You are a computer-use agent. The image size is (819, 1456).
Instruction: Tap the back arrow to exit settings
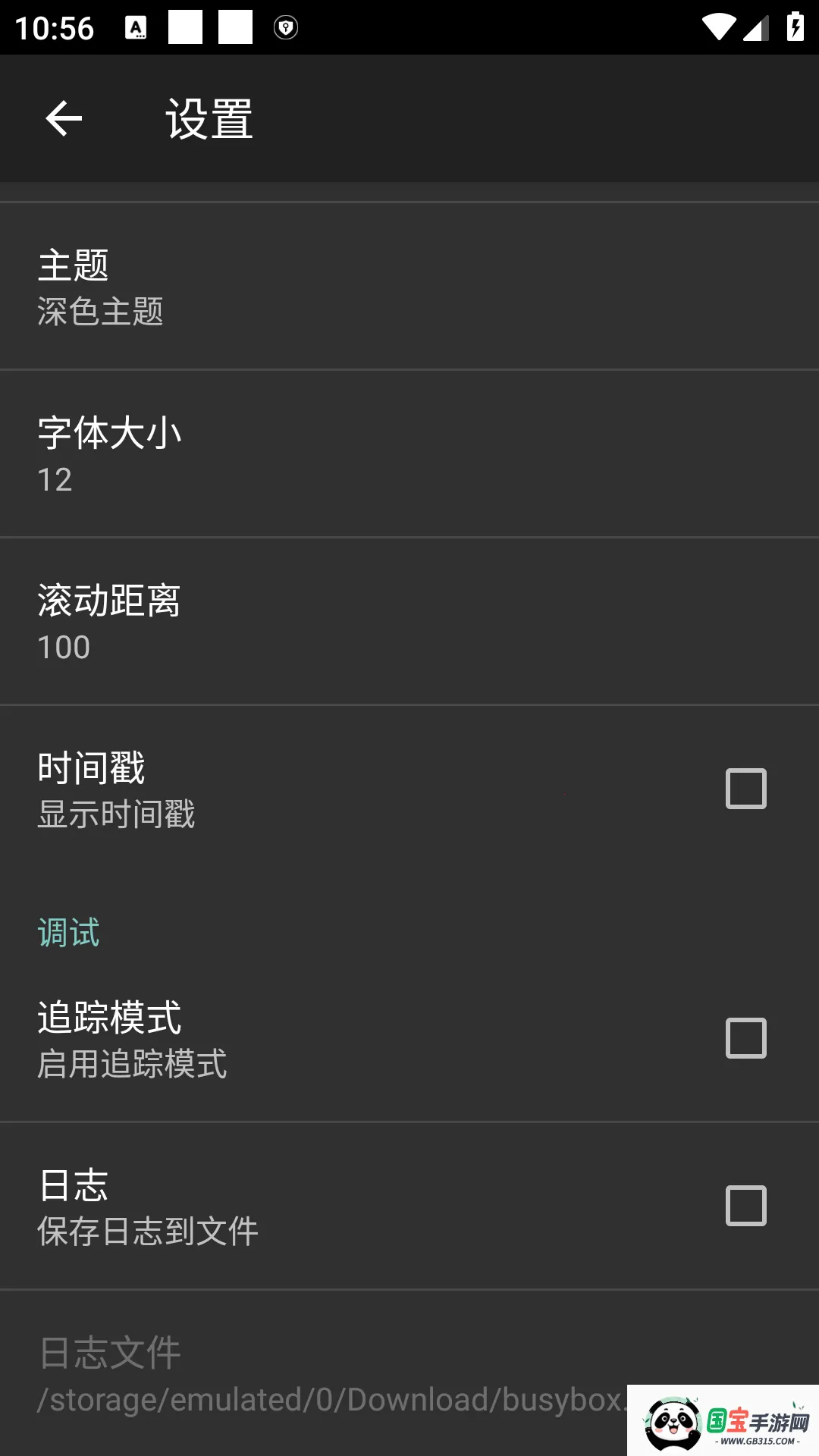tap(64, 118)
